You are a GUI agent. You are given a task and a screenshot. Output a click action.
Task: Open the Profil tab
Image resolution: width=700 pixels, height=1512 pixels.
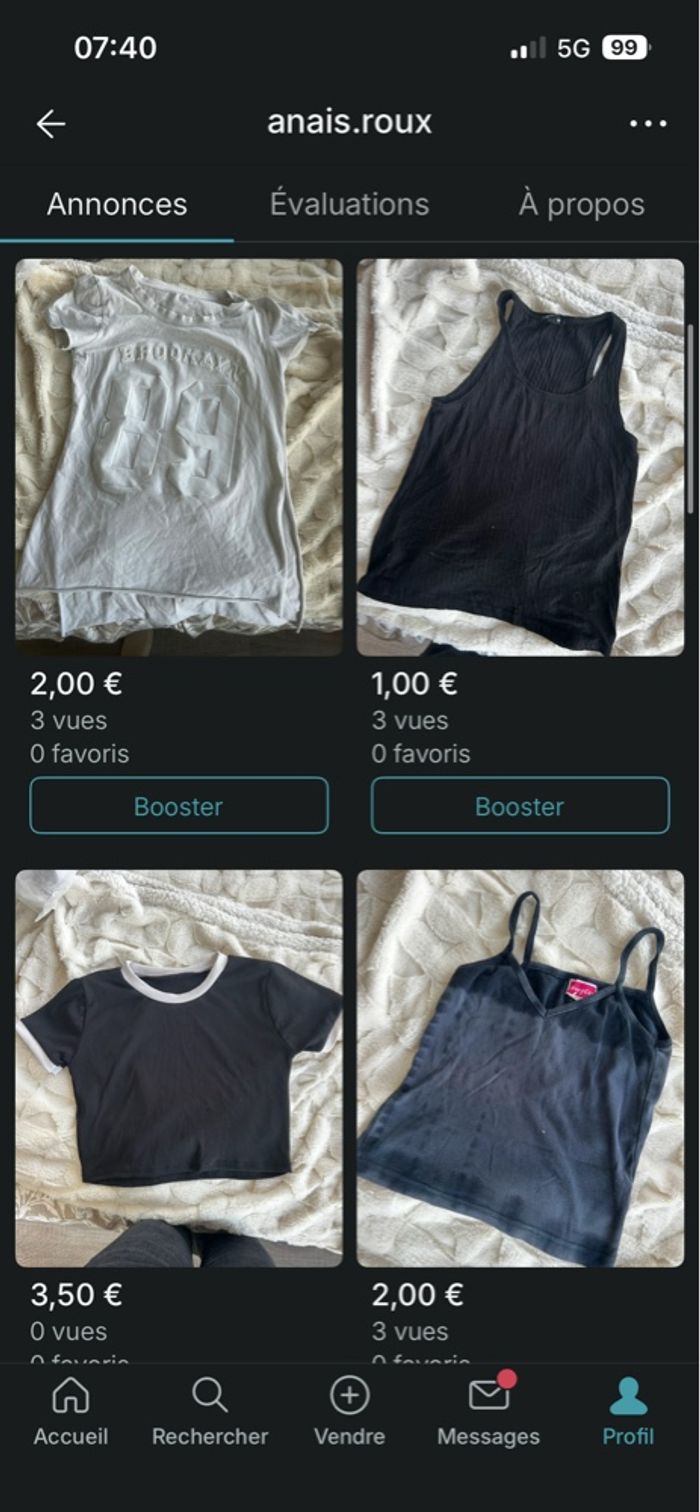coord(628,1410)
